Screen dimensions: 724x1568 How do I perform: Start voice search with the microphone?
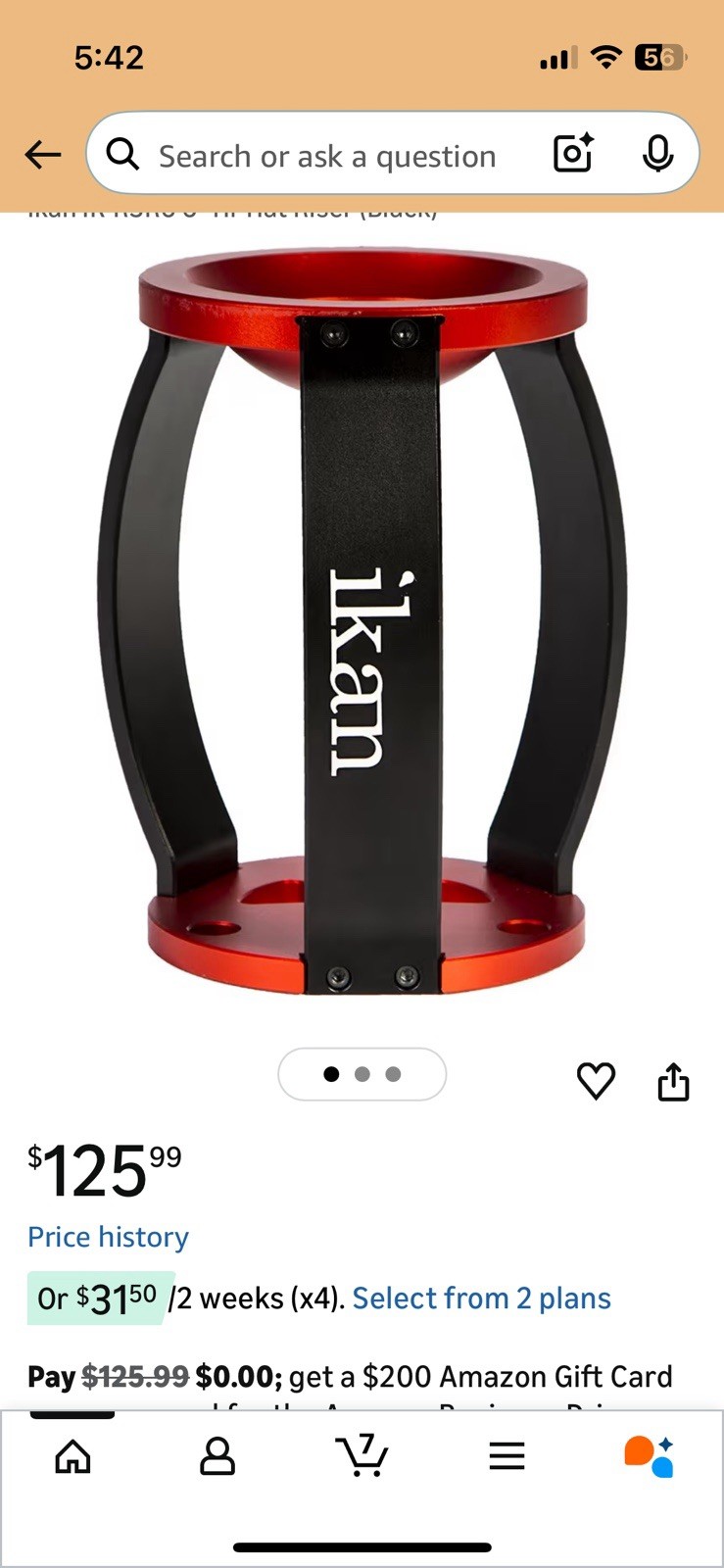click(x=657, y=155)
